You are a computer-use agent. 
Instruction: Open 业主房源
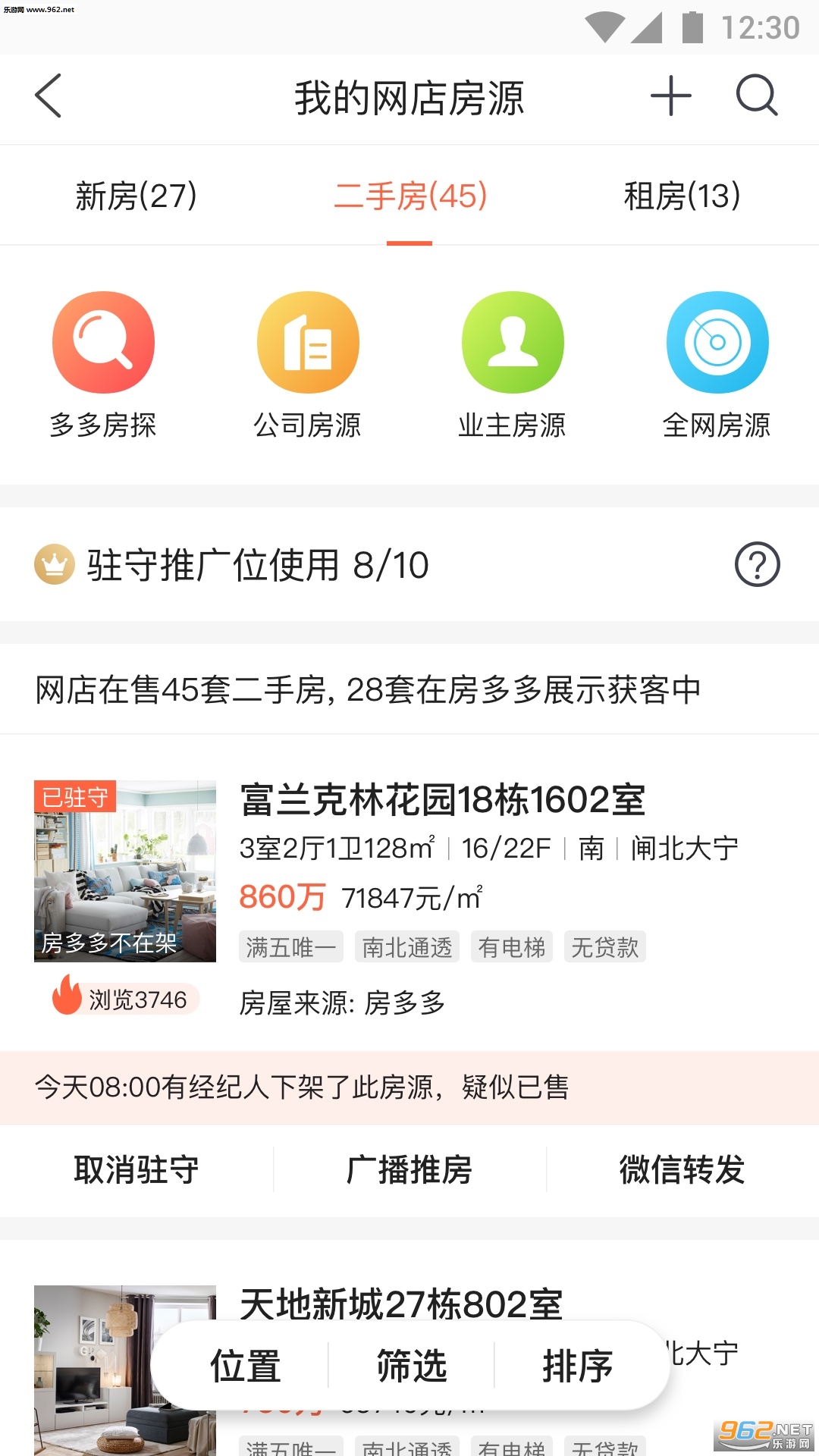[513, 364]
